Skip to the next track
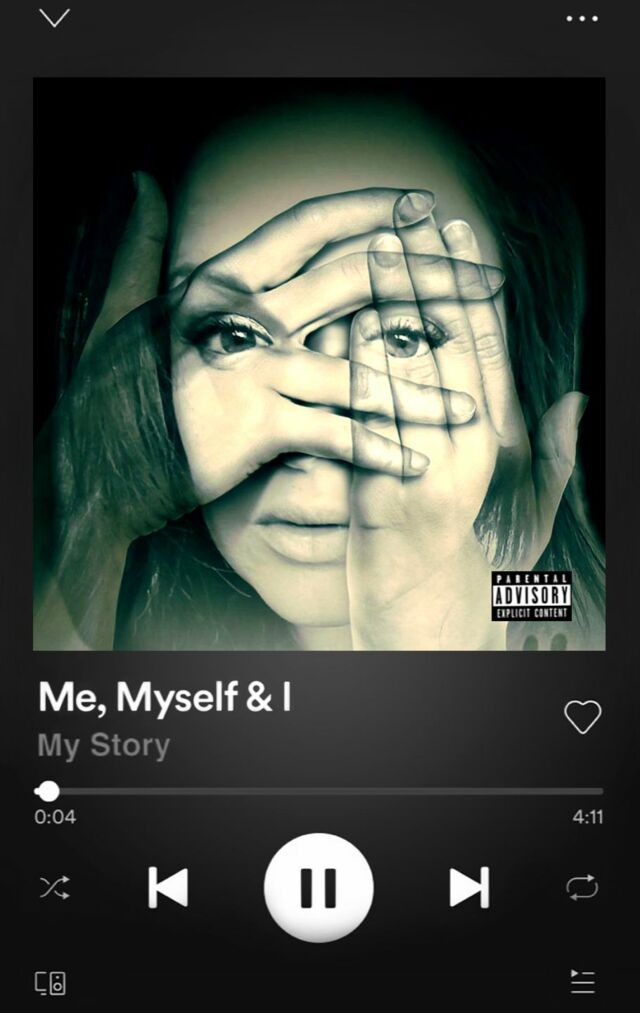 468,887
